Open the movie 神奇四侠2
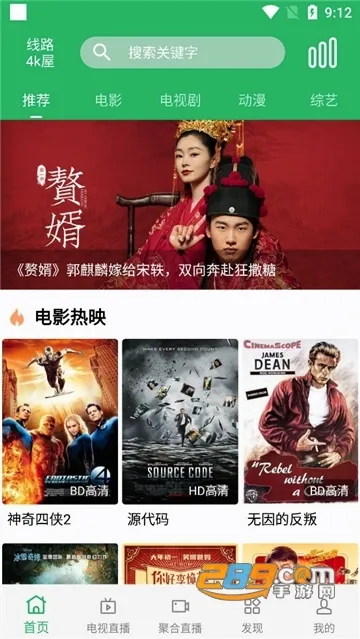Screen dimensions: 360x639 click(60, 434)
